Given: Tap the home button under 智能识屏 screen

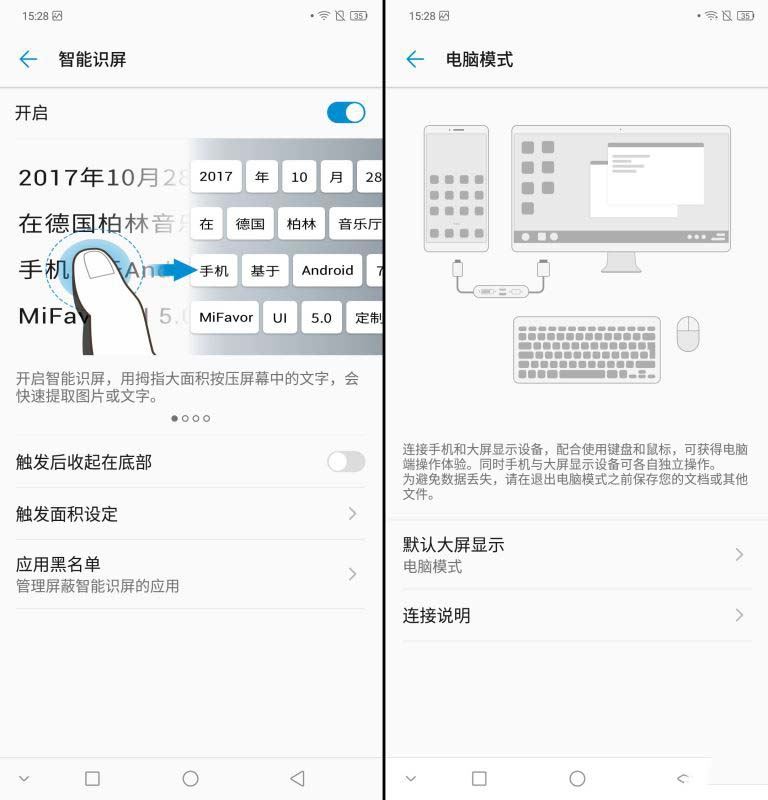Looking at the screenshot, I should (190, 778).
